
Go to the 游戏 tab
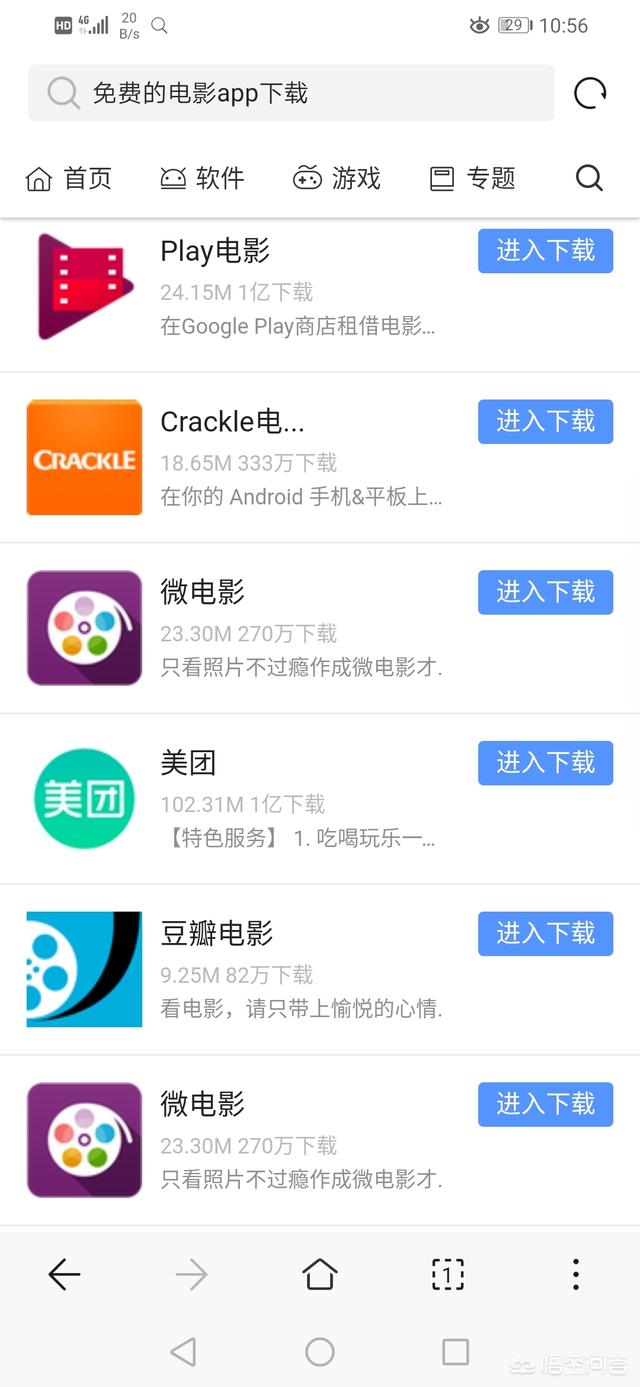coord(337,179)
